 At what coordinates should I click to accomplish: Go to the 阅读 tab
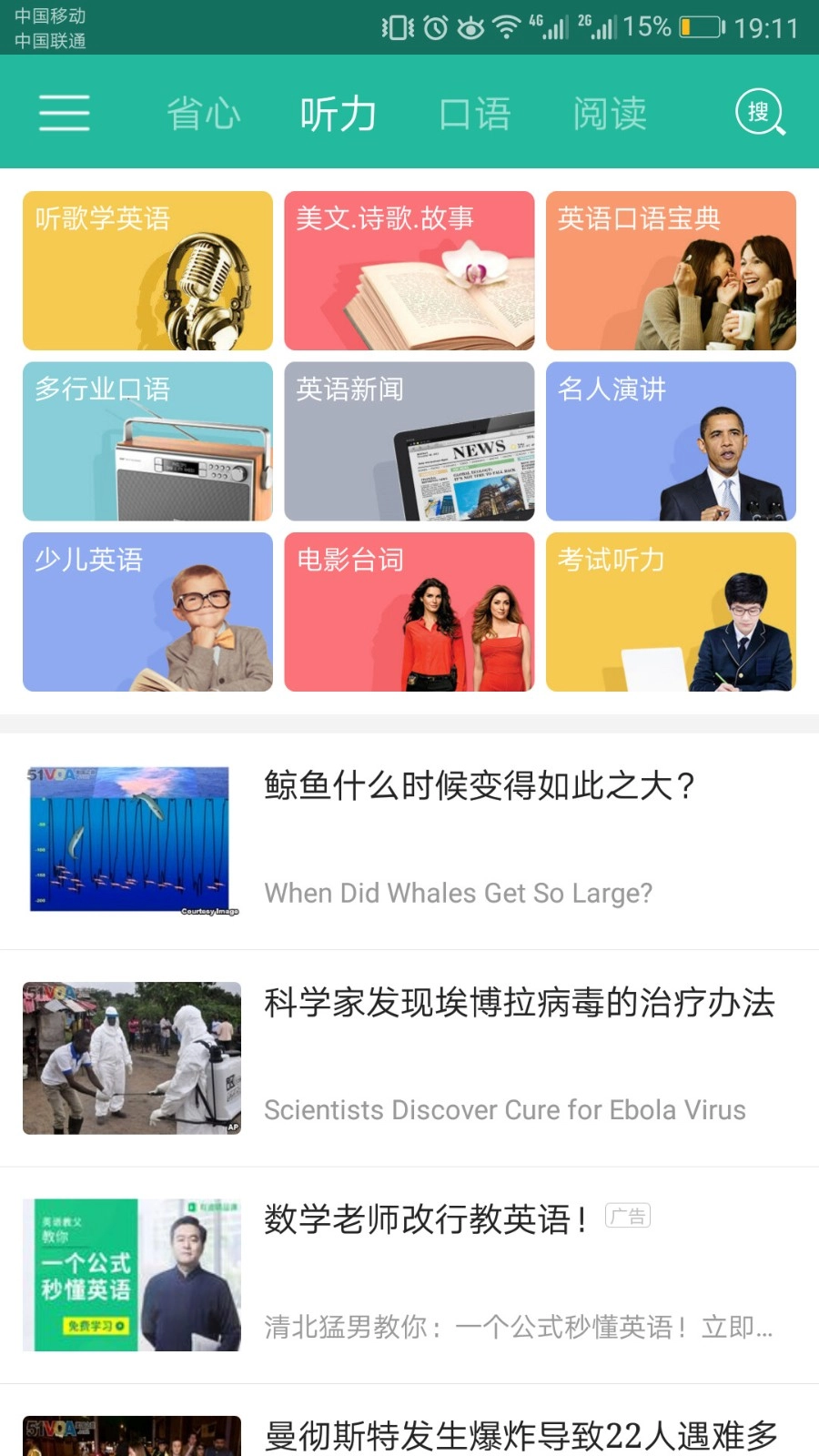point(610,114)
